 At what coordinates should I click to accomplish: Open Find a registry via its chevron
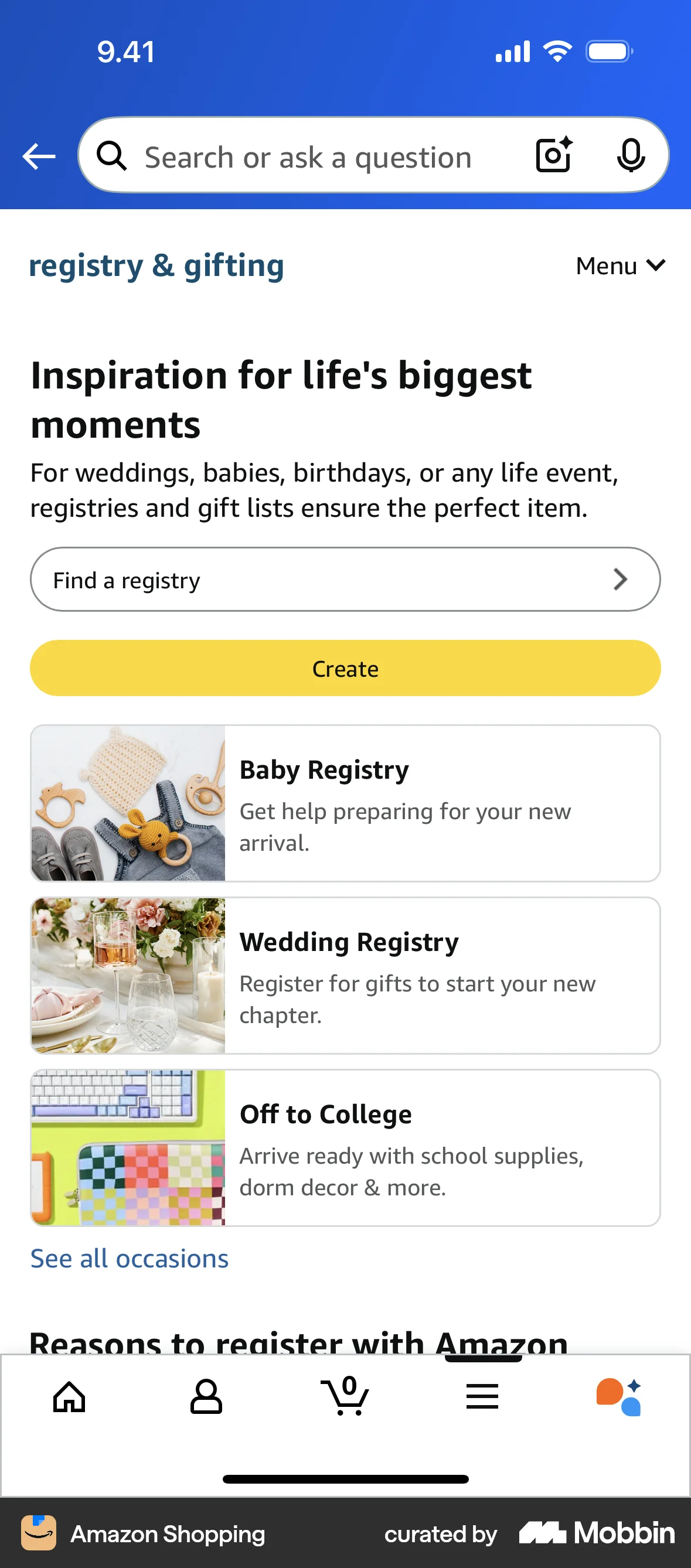[x=621, y=579]
